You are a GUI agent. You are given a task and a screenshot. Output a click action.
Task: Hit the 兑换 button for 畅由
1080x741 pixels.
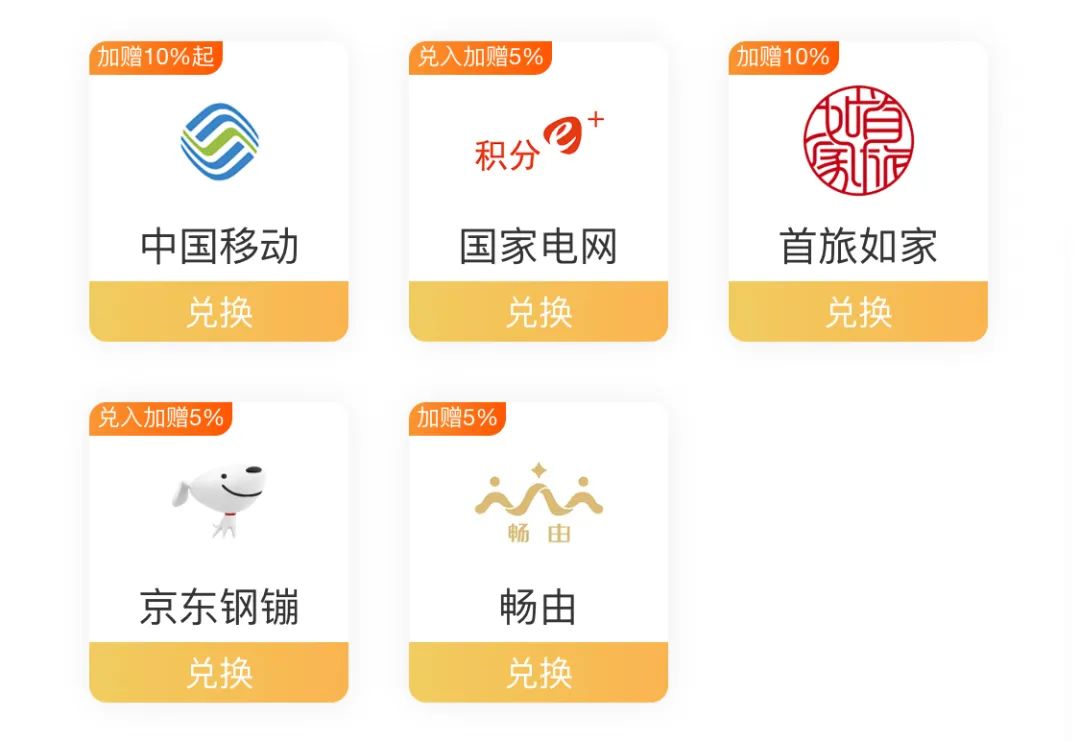pos(538,672)
